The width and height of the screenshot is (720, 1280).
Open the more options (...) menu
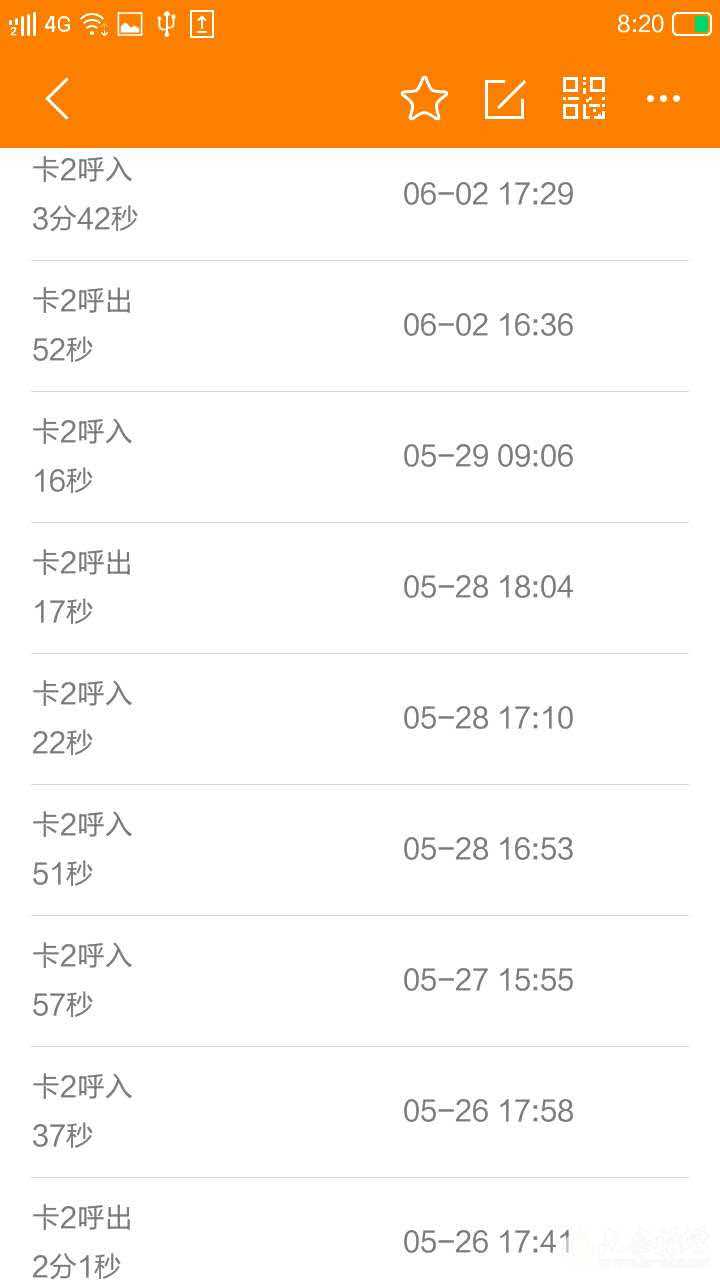tap(663, 98)
